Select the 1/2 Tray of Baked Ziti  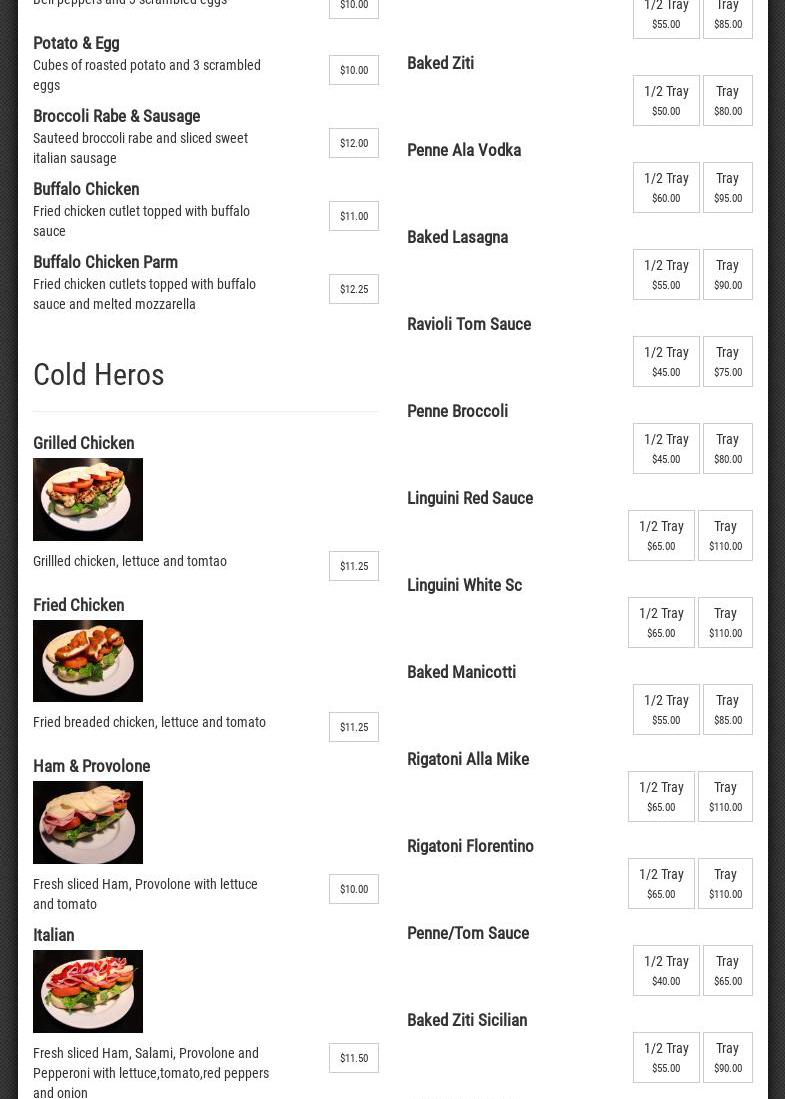pyautogui.click(x=666, y=100)
